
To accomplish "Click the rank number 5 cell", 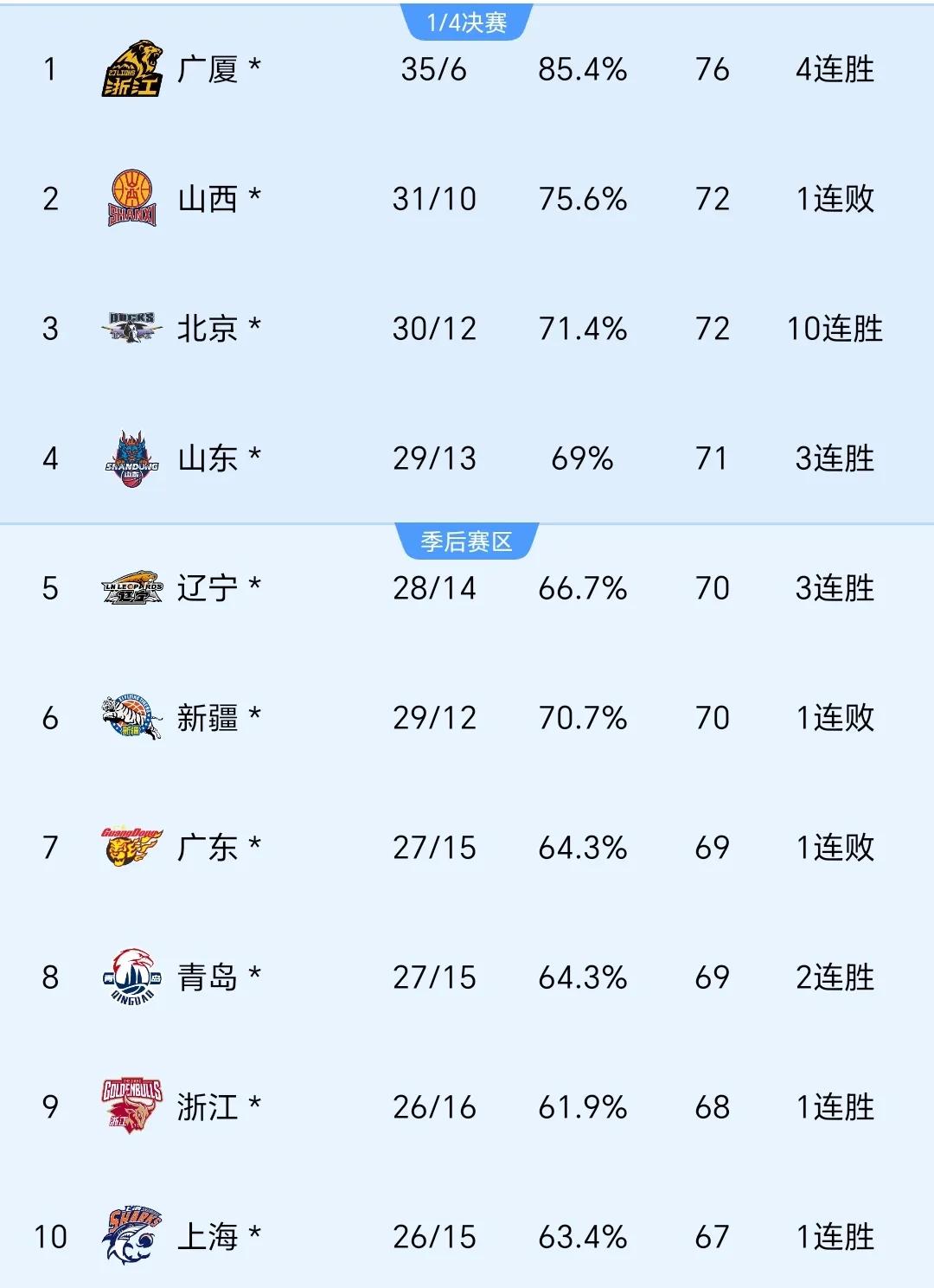I will pos(49,588).
